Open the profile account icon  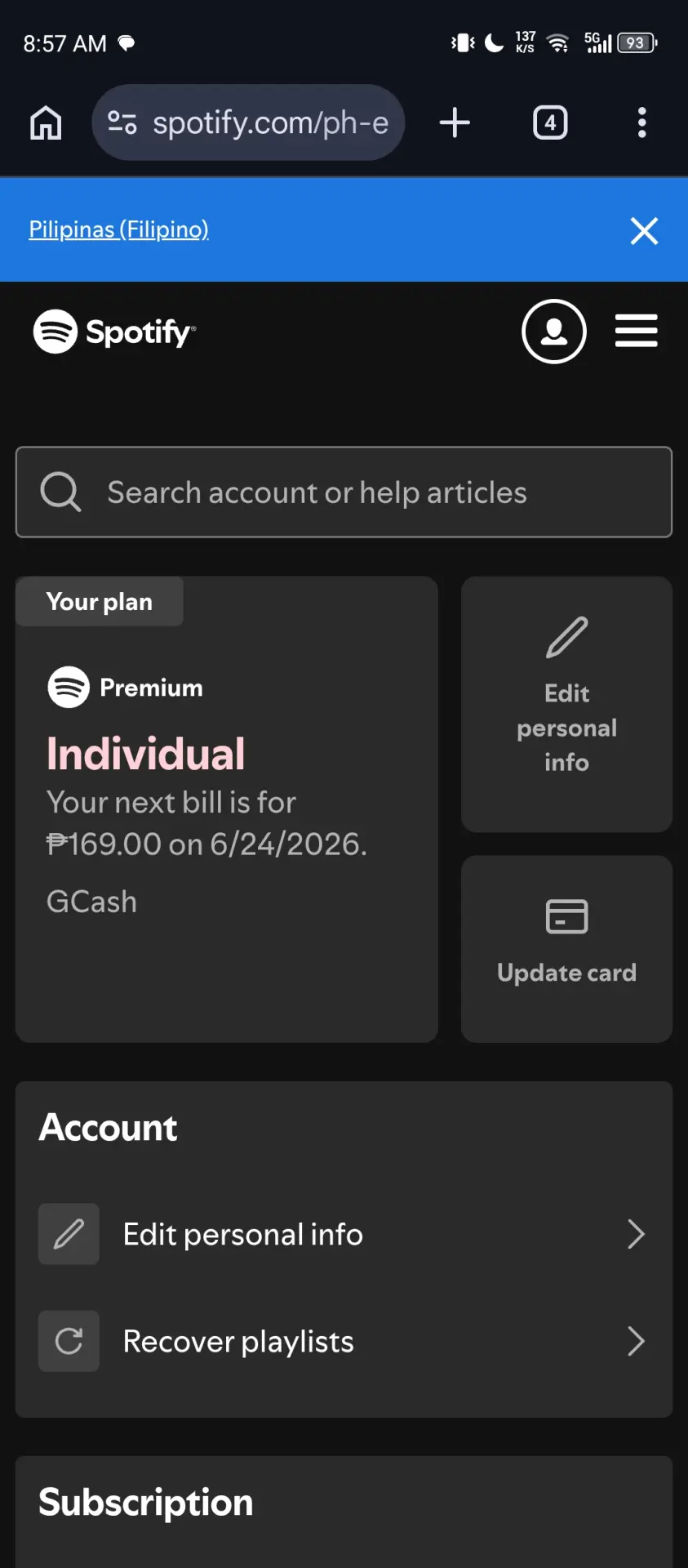click(554, 332)
